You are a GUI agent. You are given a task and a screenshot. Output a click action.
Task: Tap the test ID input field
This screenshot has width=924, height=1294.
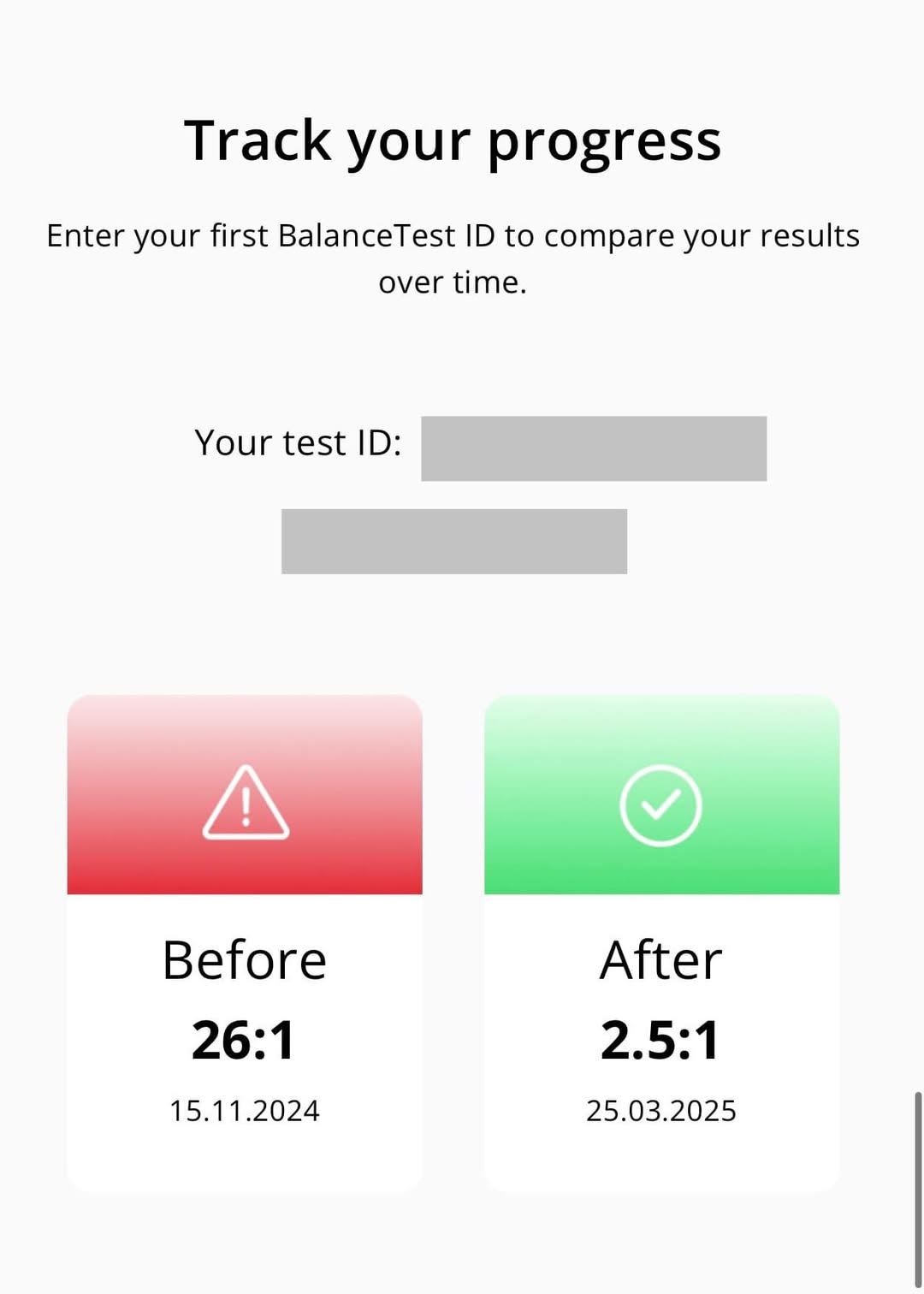coord(593,448)
